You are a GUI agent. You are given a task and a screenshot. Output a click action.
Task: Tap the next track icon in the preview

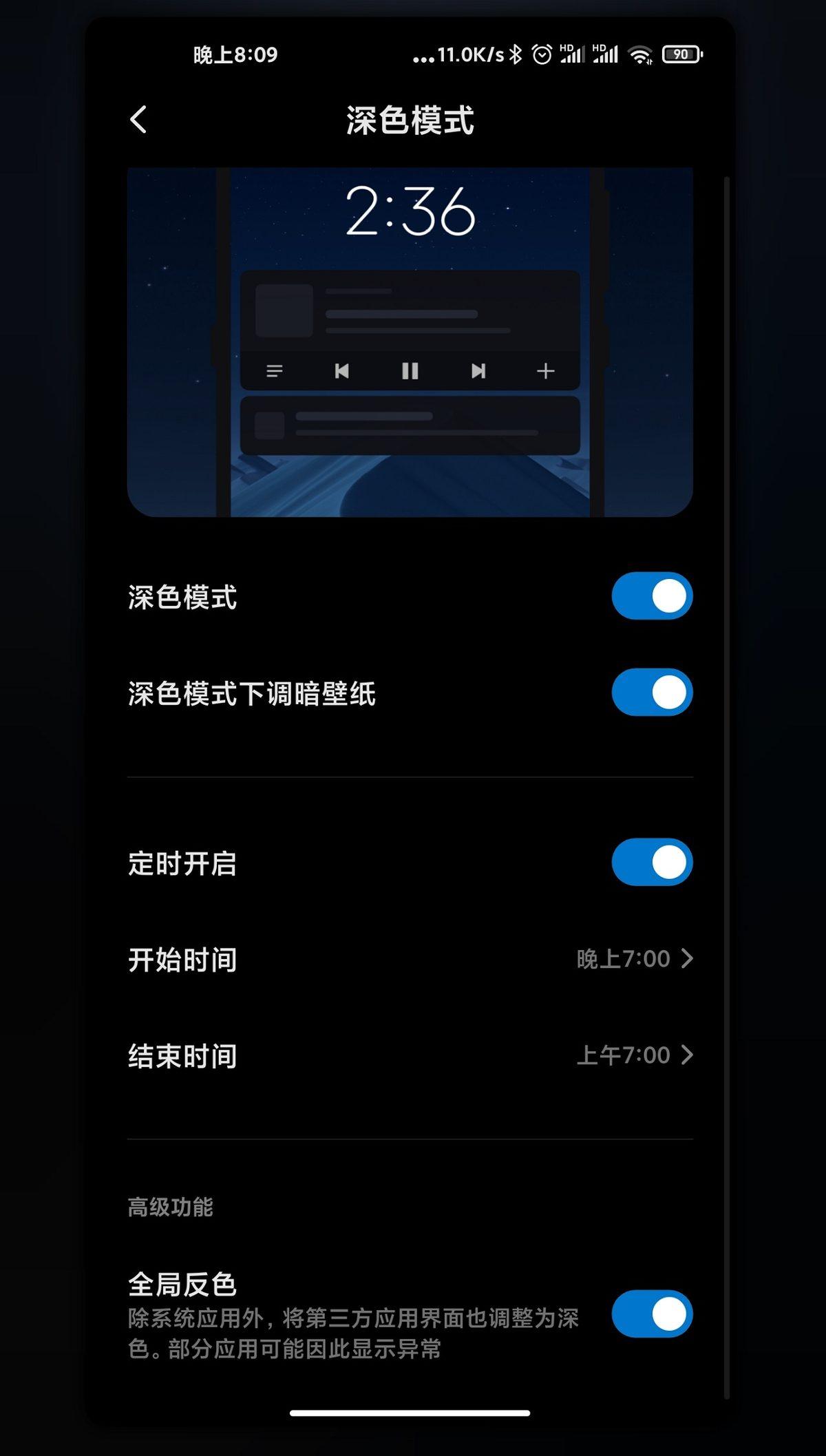[x=478, y=371]
